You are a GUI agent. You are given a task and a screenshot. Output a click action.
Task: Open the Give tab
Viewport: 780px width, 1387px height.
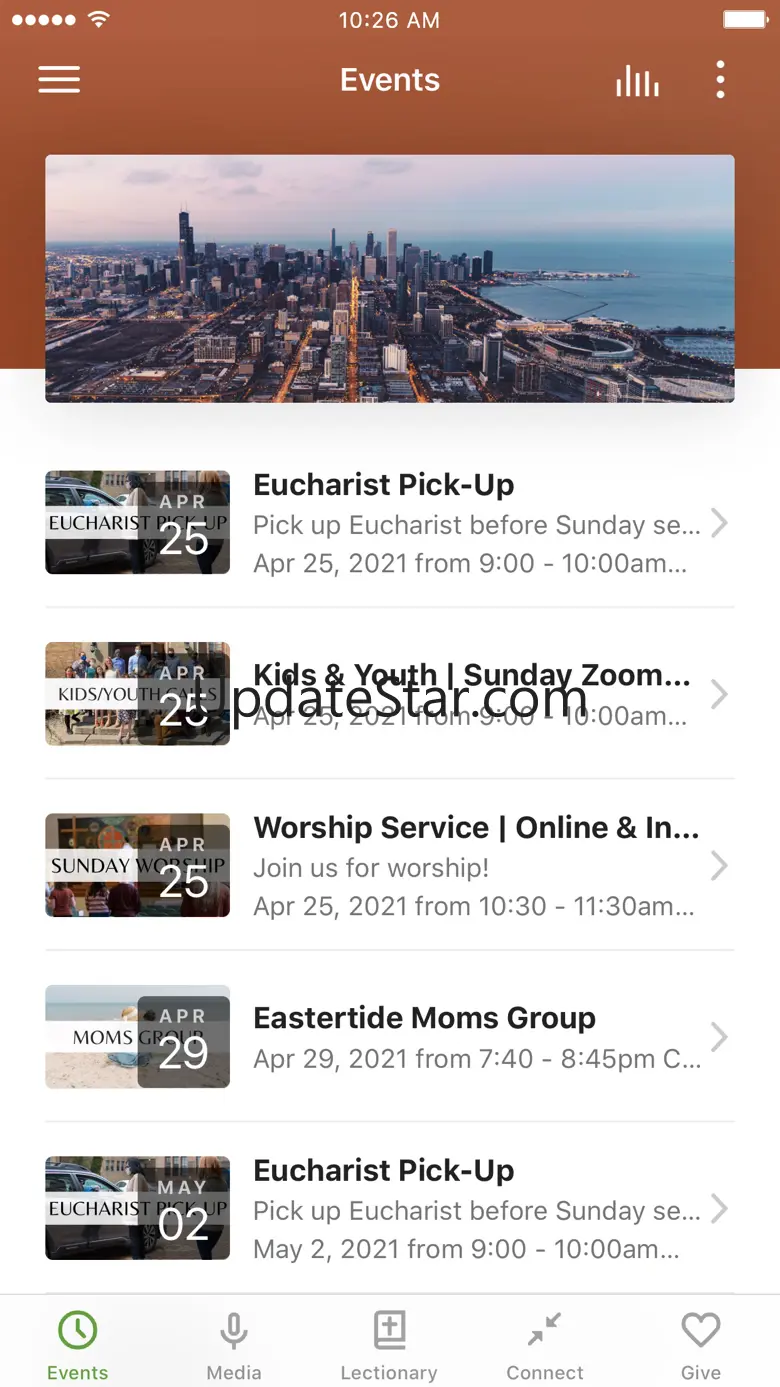click(701, 1346)
